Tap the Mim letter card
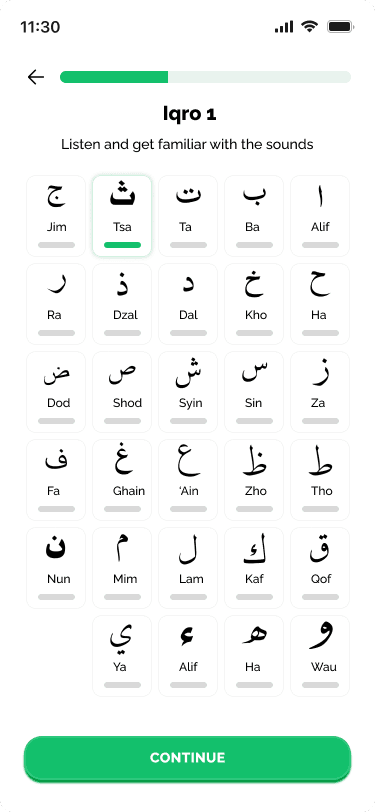The image size is (375, 812). 122,568
